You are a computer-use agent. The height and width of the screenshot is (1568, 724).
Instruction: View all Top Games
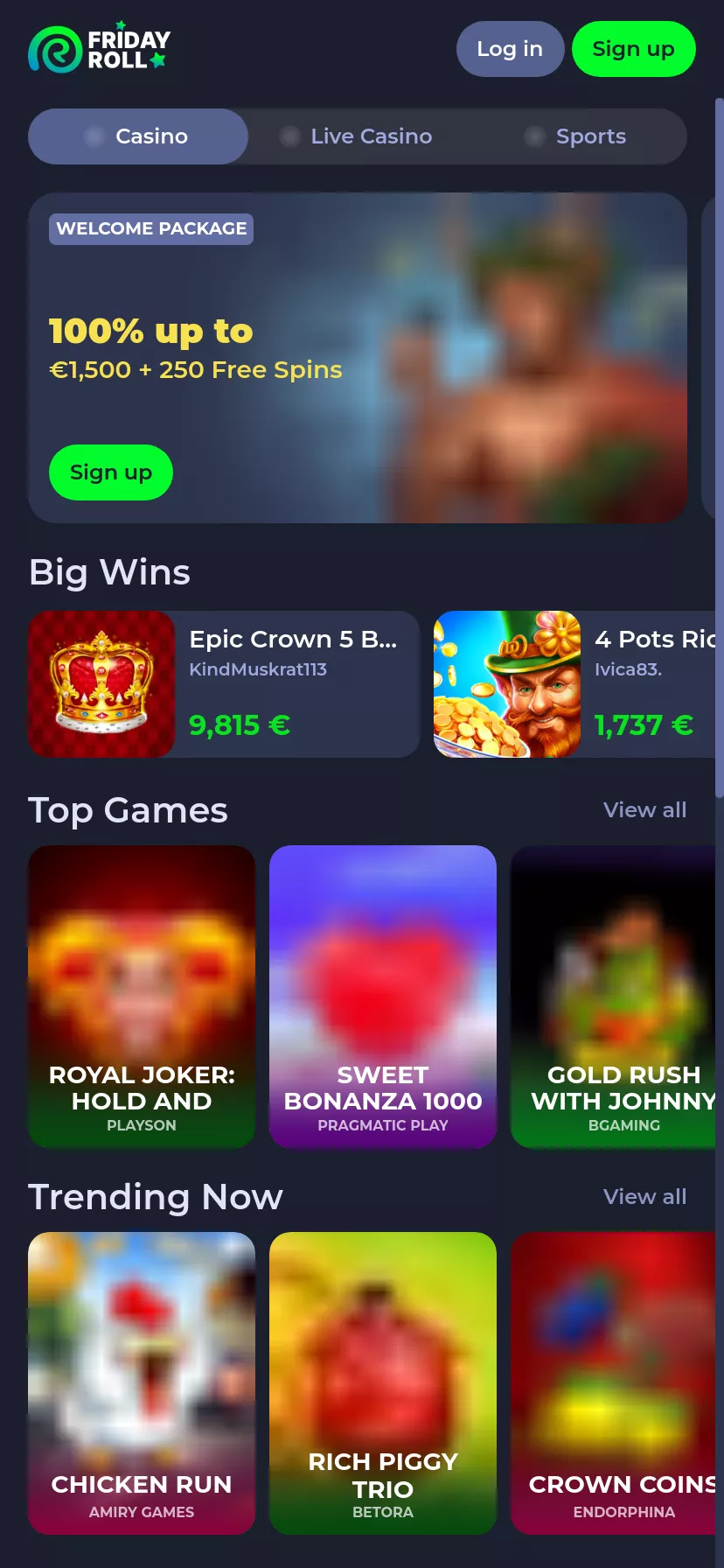pyautogui.click(x=644, y=810)
